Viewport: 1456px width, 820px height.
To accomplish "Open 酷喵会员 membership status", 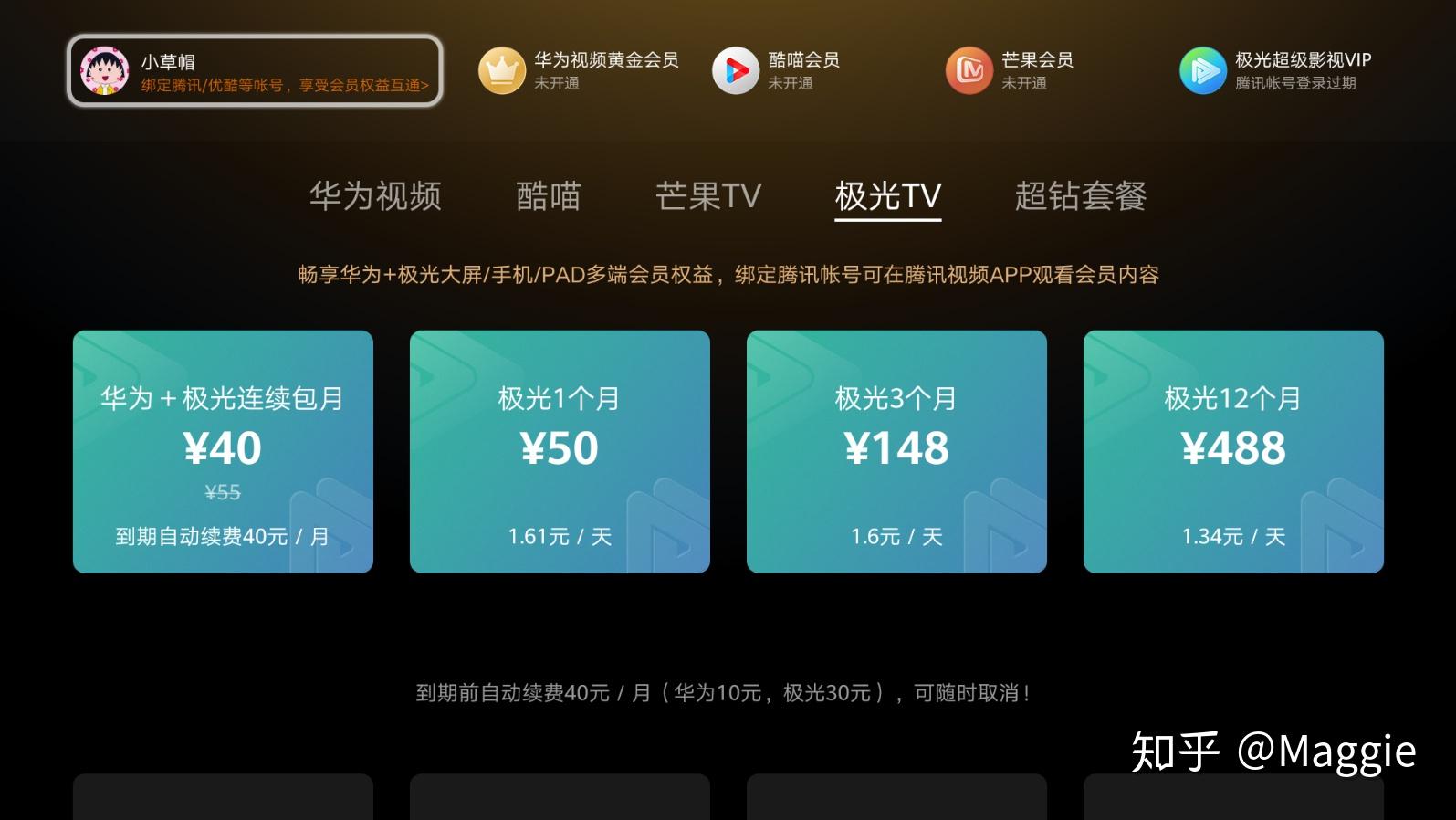I will click(776, 71).
